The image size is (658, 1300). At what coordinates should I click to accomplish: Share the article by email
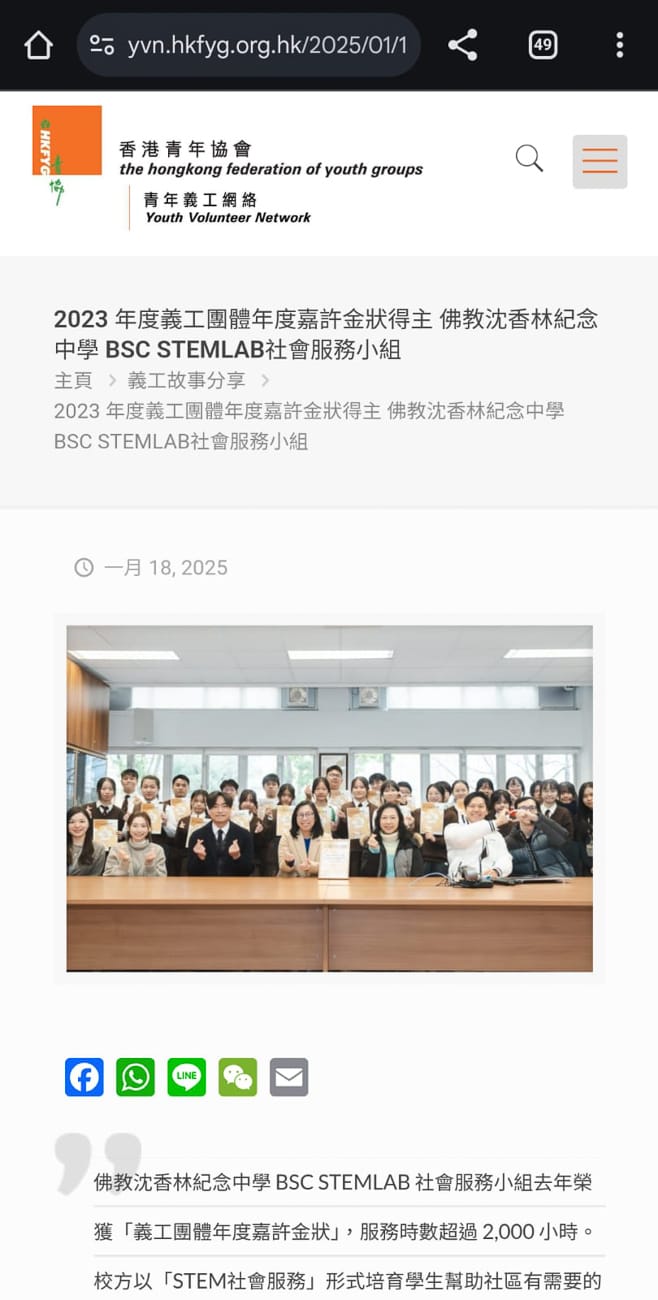(x=289, y=1077)
